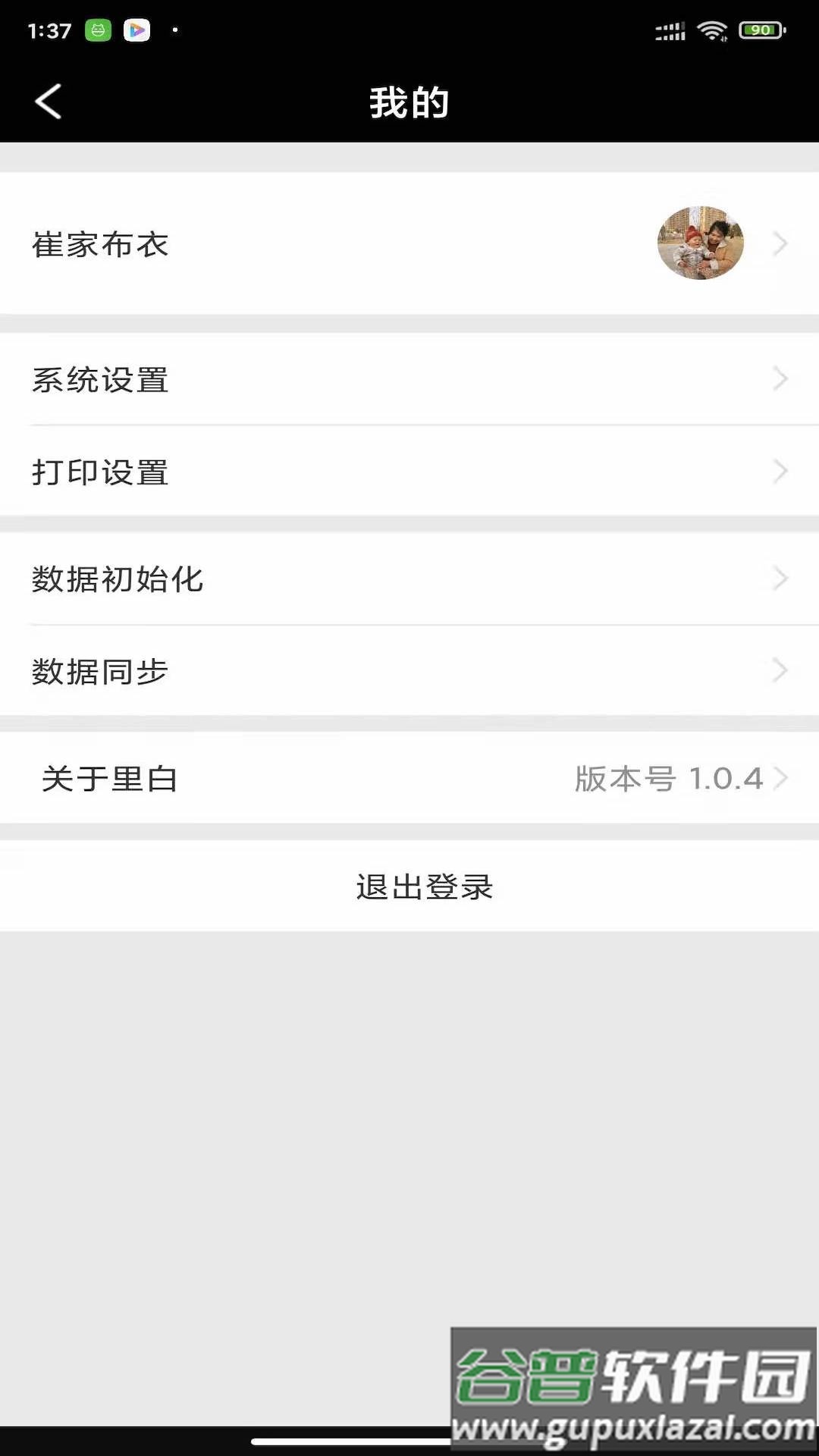Open 数据同步 data sync
This screenshot has width=819, height=1456.
pyautogui.click(x=409, y=671)
